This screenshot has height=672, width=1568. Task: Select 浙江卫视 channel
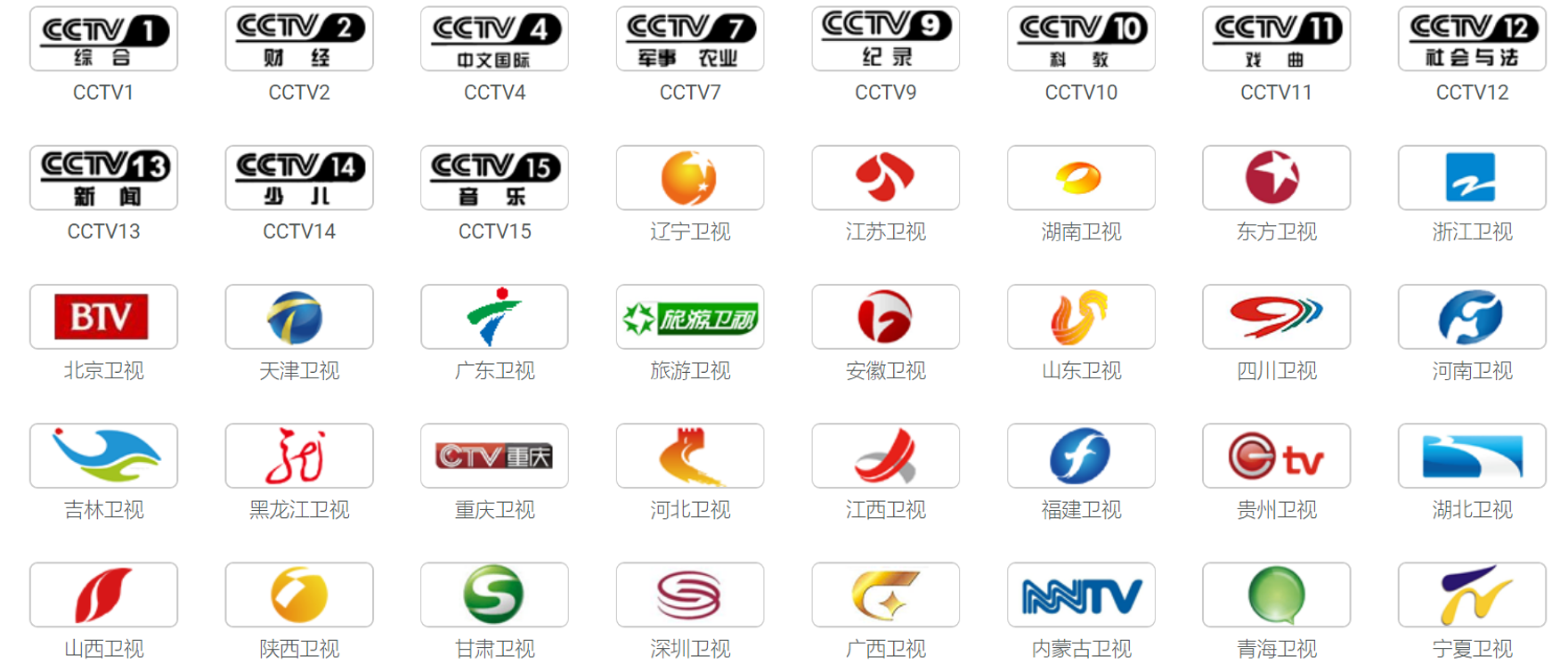click(1472, 178)
